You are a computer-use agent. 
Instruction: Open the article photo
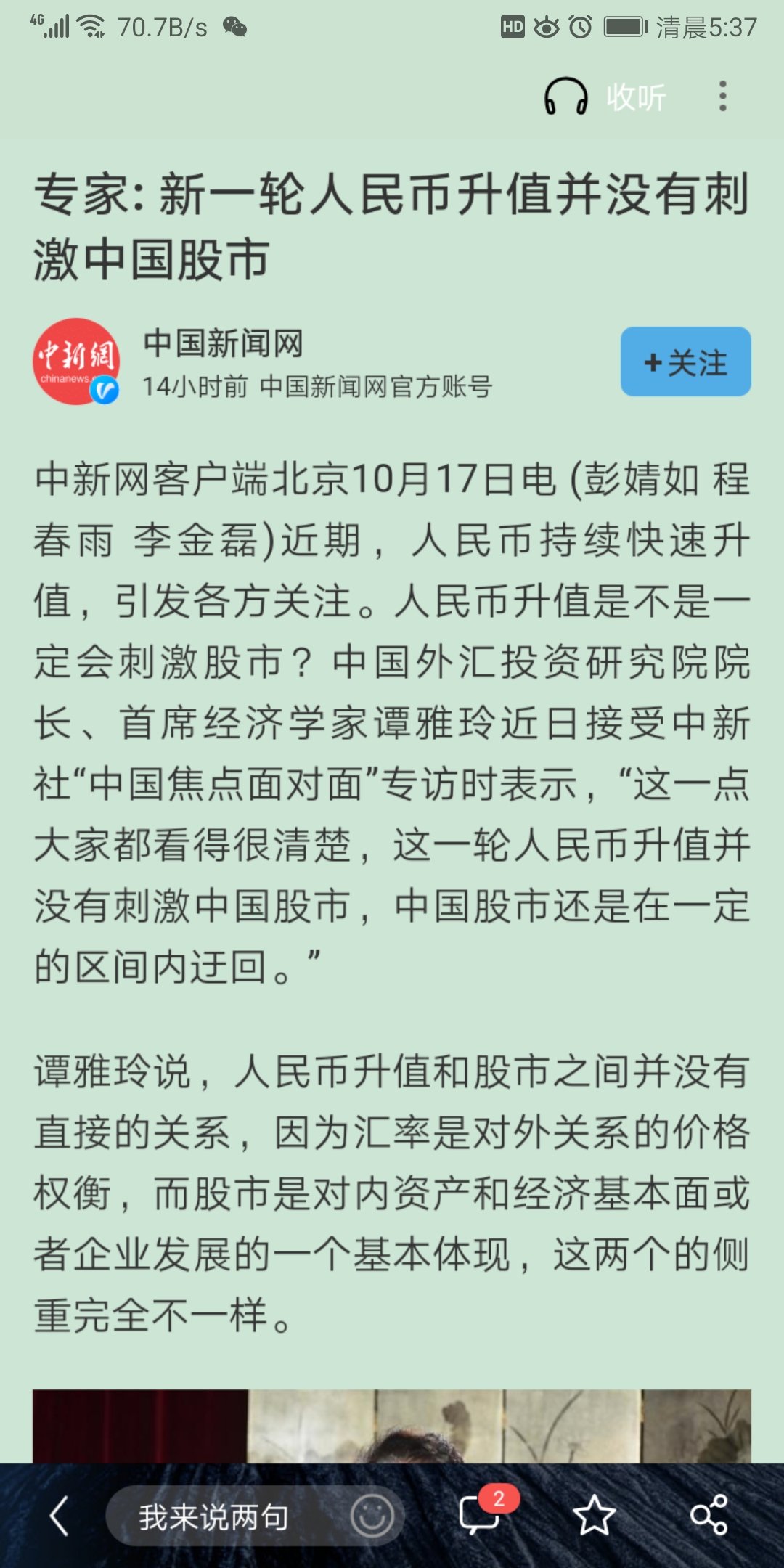click(392, 1426)
